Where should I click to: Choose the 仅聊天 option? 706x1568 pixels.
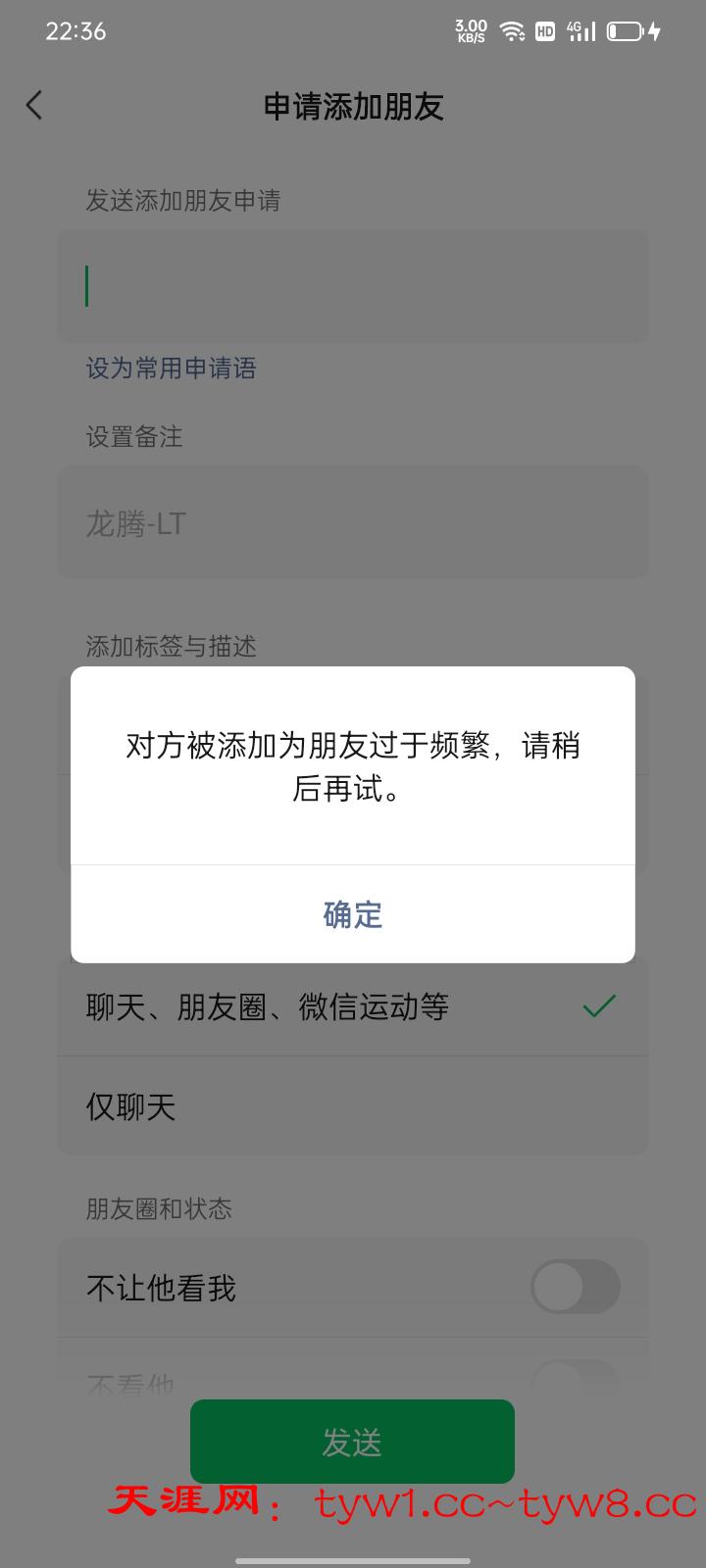tap(353, 1107)
